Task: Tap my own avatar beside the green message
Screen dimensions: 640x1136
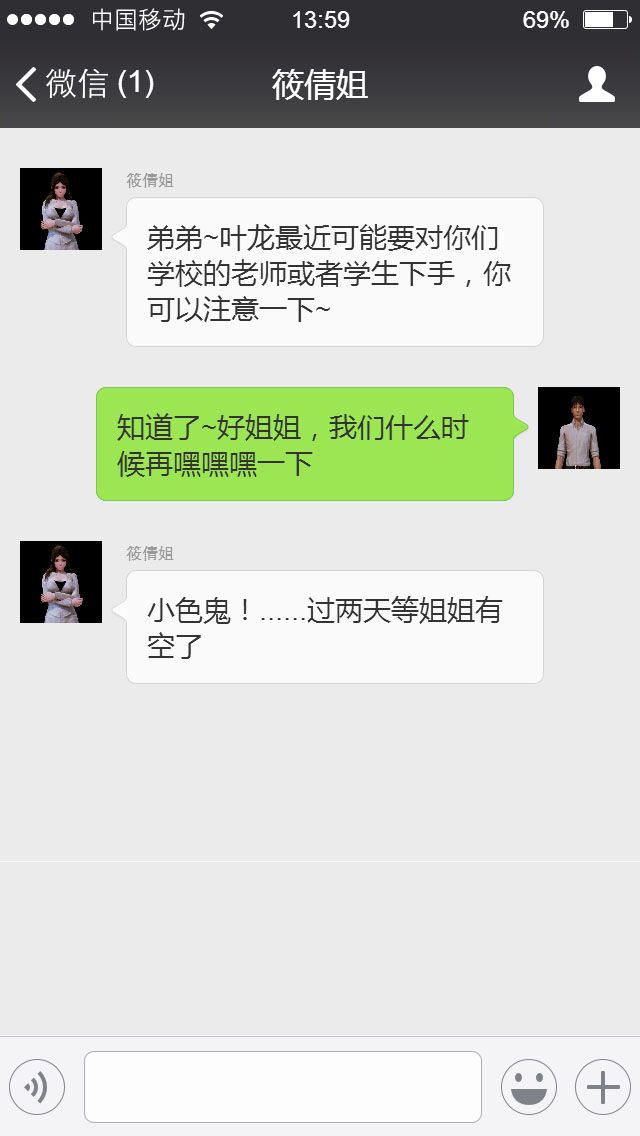Action: pyautogui.click(x=578, y=428)
